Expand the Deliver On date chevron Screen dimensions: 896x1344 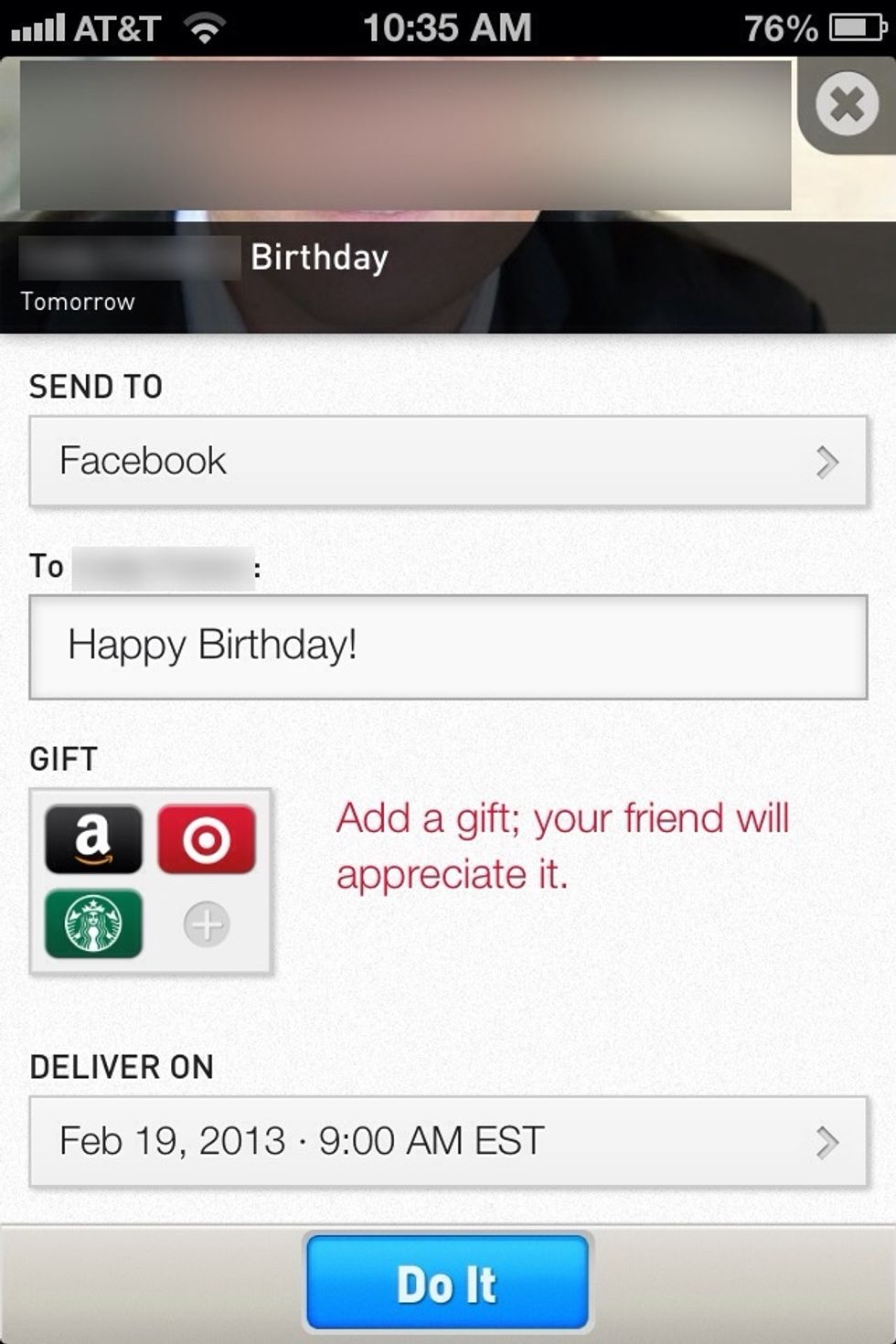[x=826, y=1141]
